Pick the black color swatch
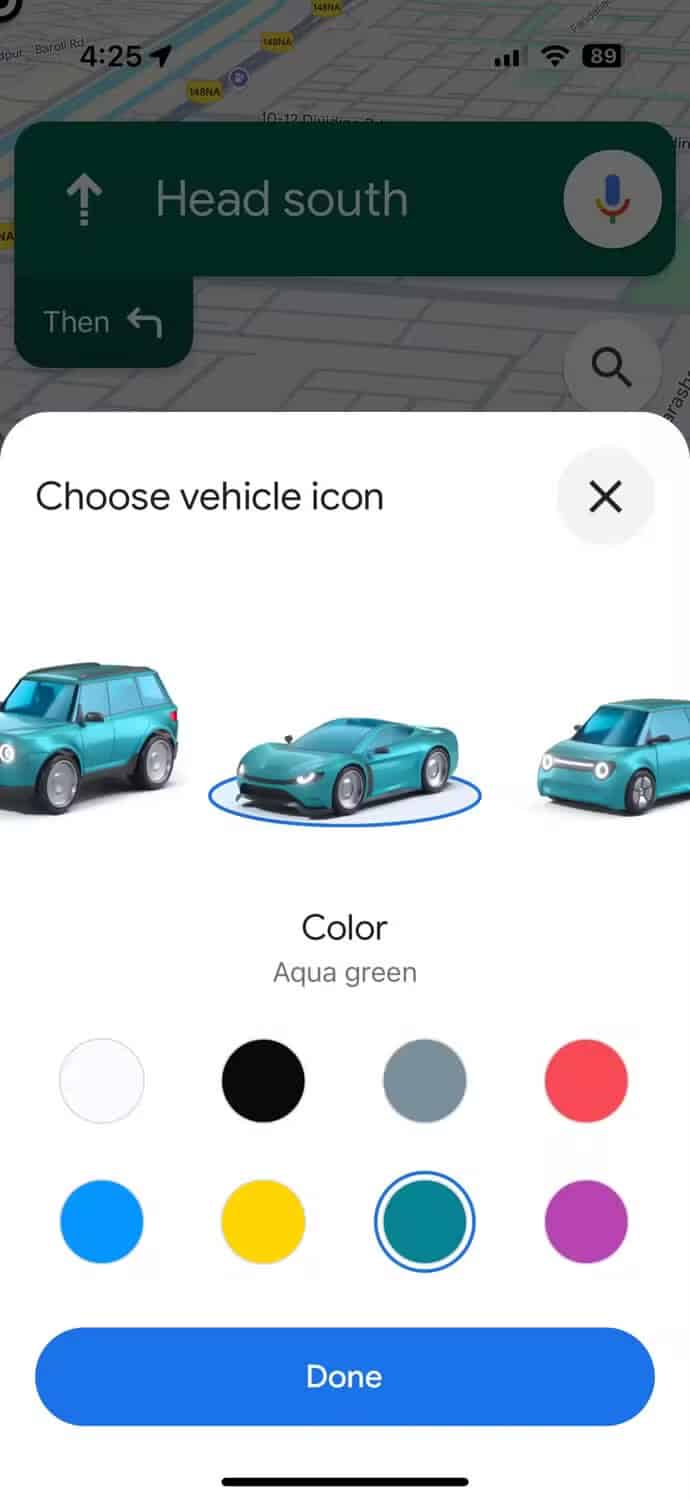Screen dimensions: 690x1500 click(263, 1081)
